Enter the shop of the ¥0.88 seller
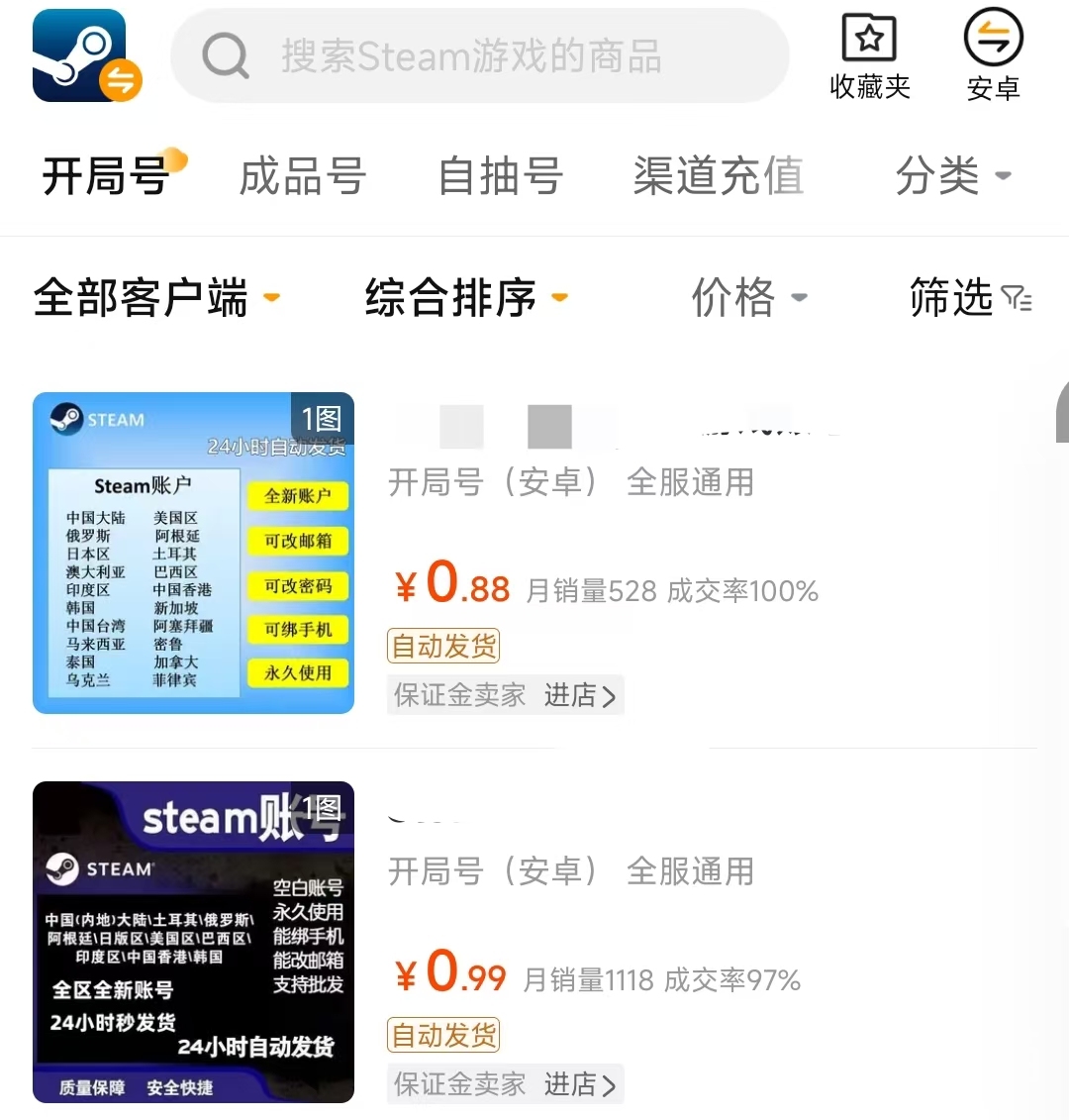 pos(580,695)
